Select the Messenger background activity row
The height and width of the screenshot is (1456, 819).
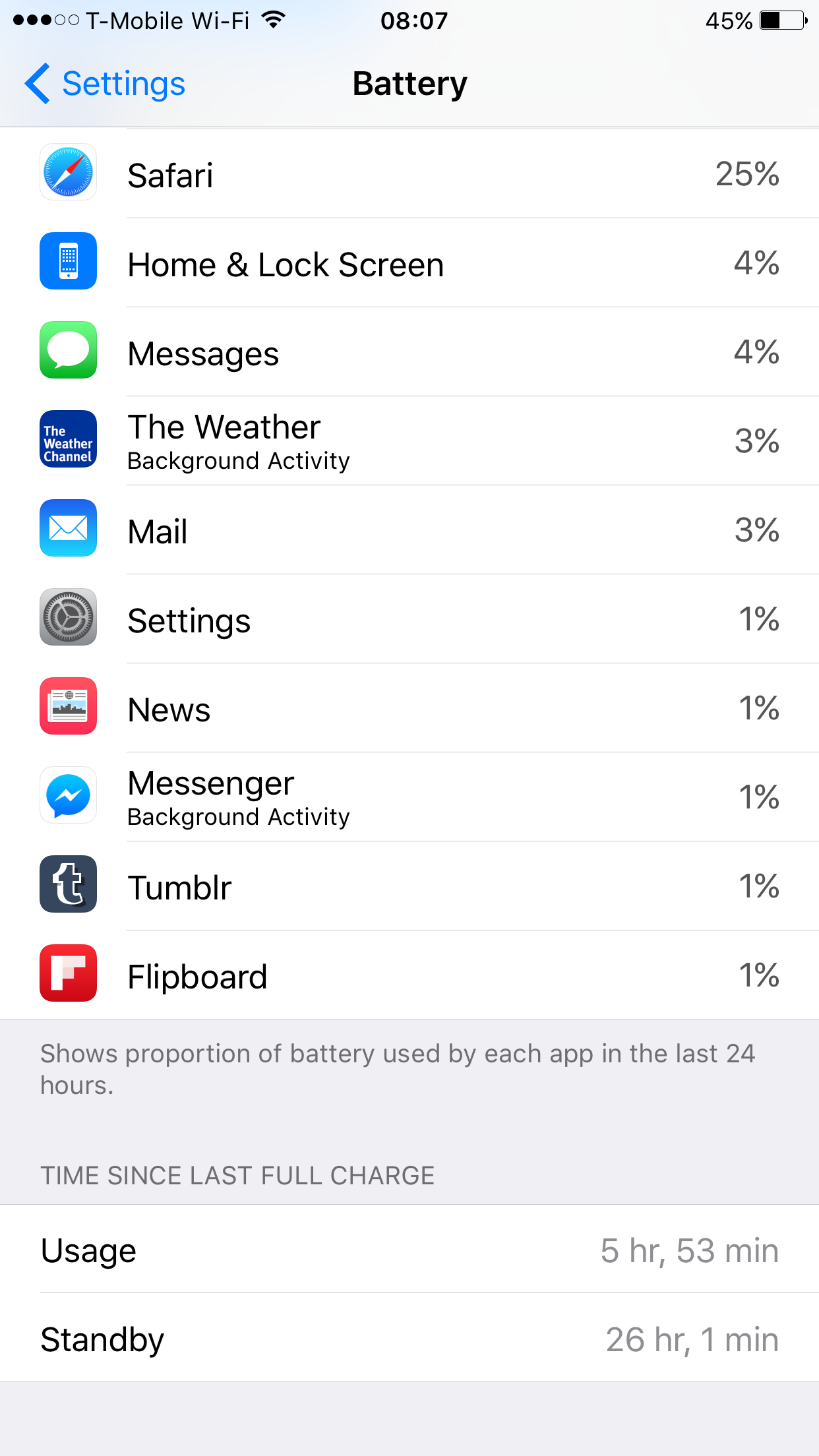click(x=409, y=797)
